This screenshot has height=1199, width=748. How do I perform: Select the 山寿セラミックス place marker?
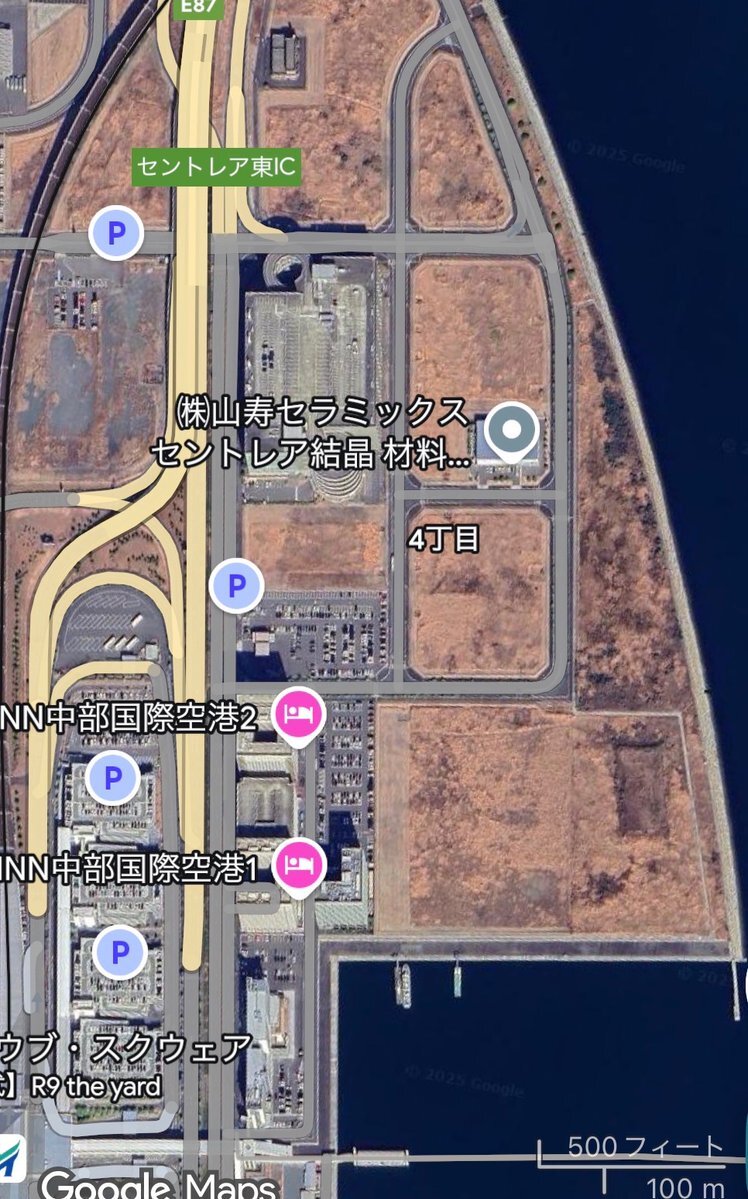[512, 432]
